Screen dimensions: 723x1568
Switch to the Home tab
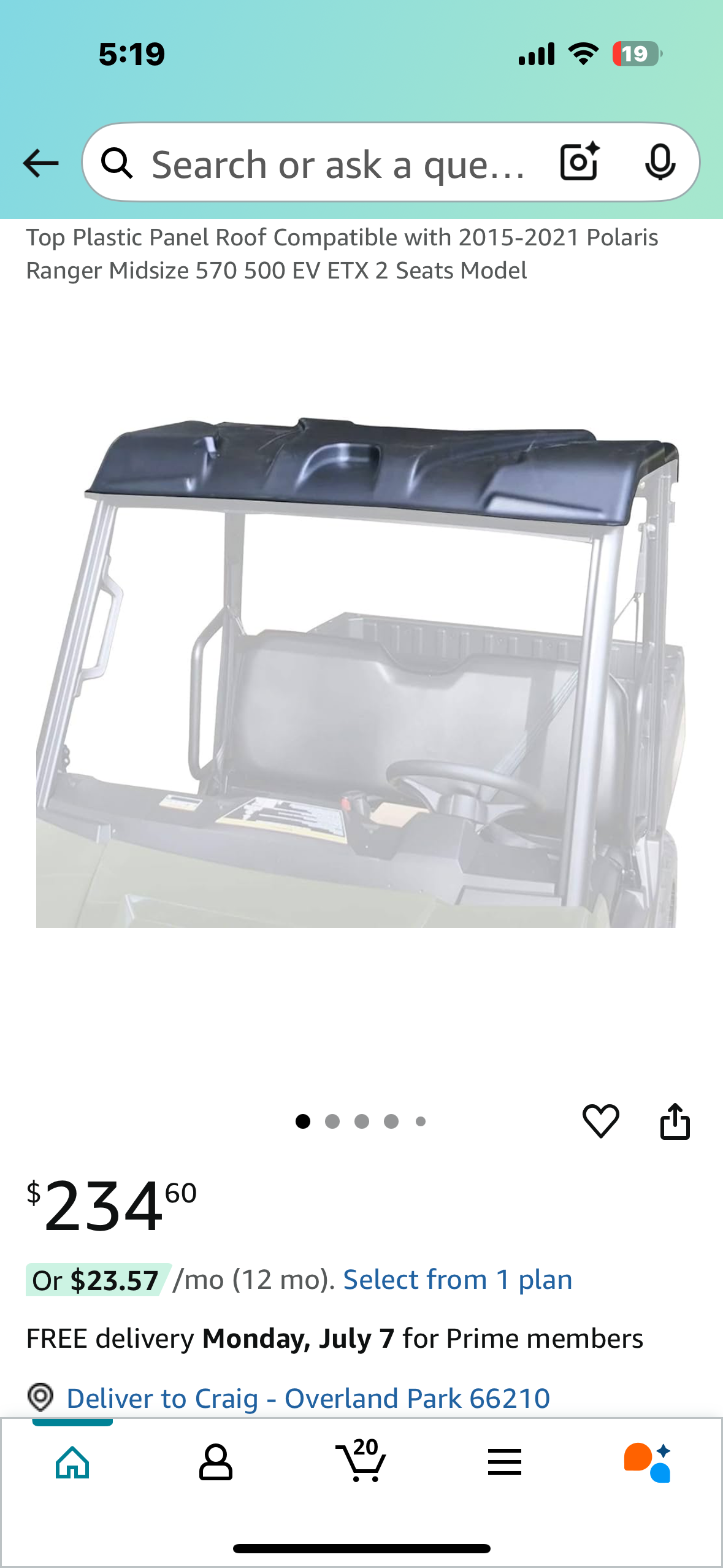[x=72, y=1462]
